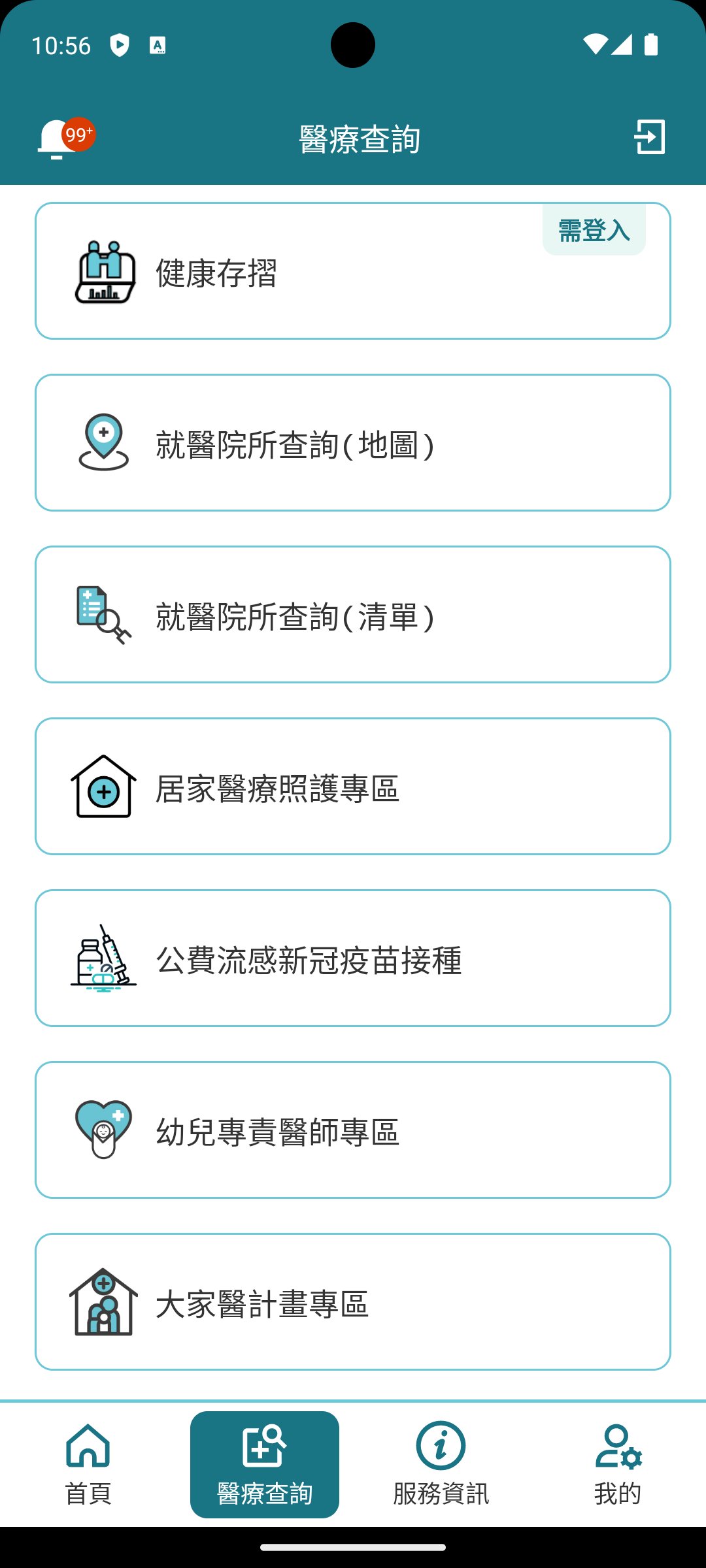Go to 大家醫計畫專區
Viewport: 706px width, 1568px height.
coord(353,1302)
